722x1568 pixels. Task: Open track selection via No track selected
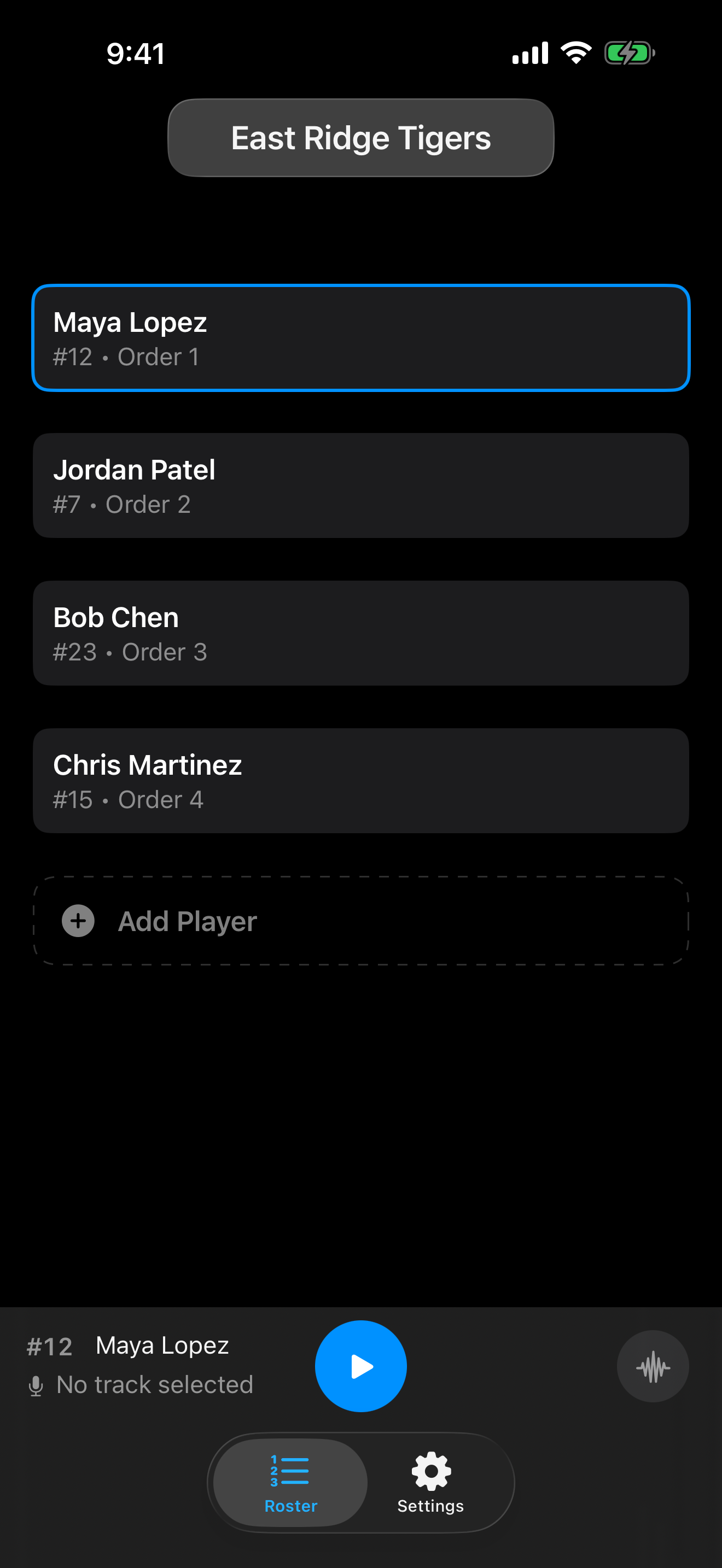coord(155,1385)
